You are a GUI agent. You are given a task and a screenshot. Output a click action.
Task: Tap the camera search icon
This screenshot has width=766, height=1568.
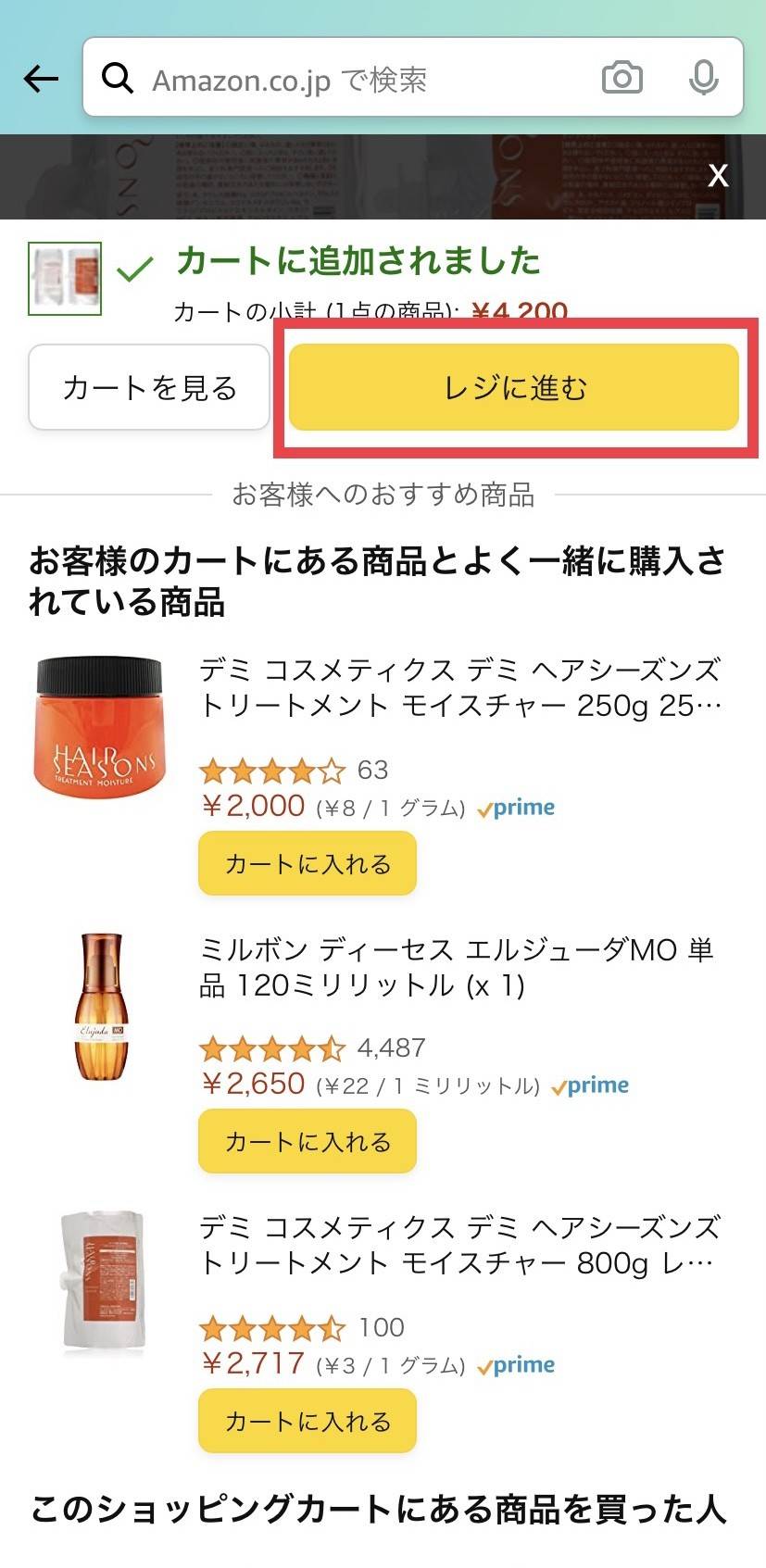click(x=622, y=78)
